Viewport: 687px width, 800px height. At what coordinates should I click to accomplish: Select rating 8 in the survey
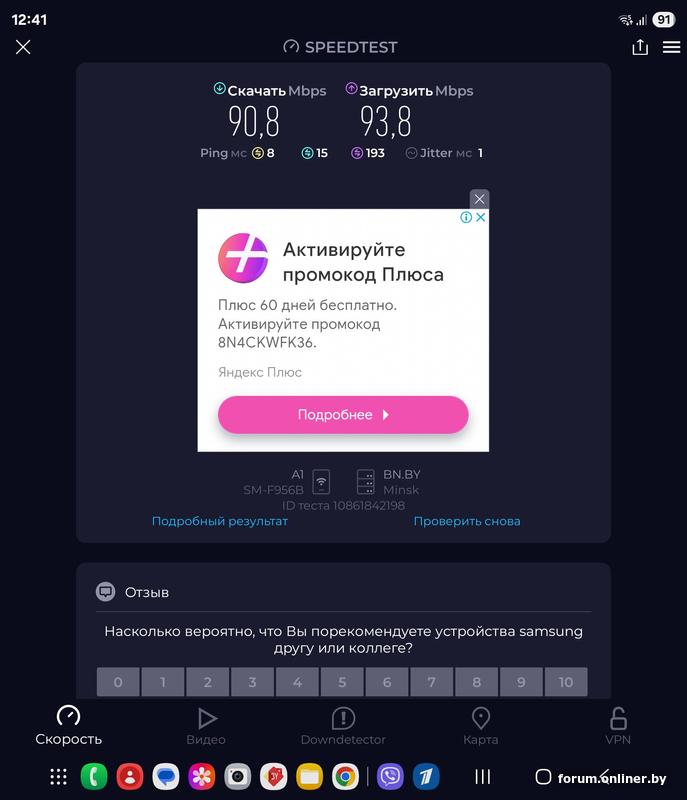(476, 682)
